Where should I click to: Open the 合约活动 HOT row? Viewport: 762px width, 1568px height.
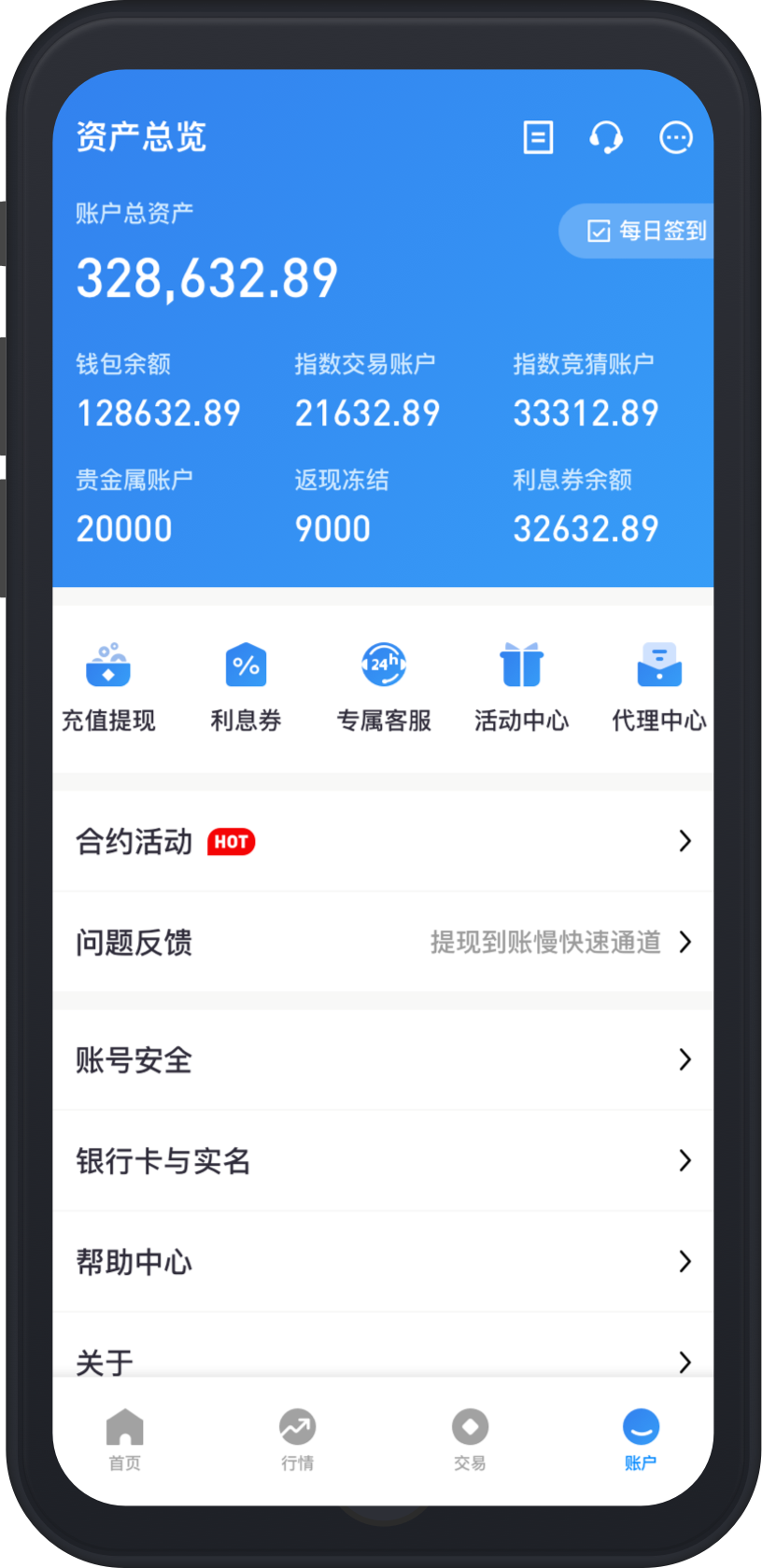[383, 842]
